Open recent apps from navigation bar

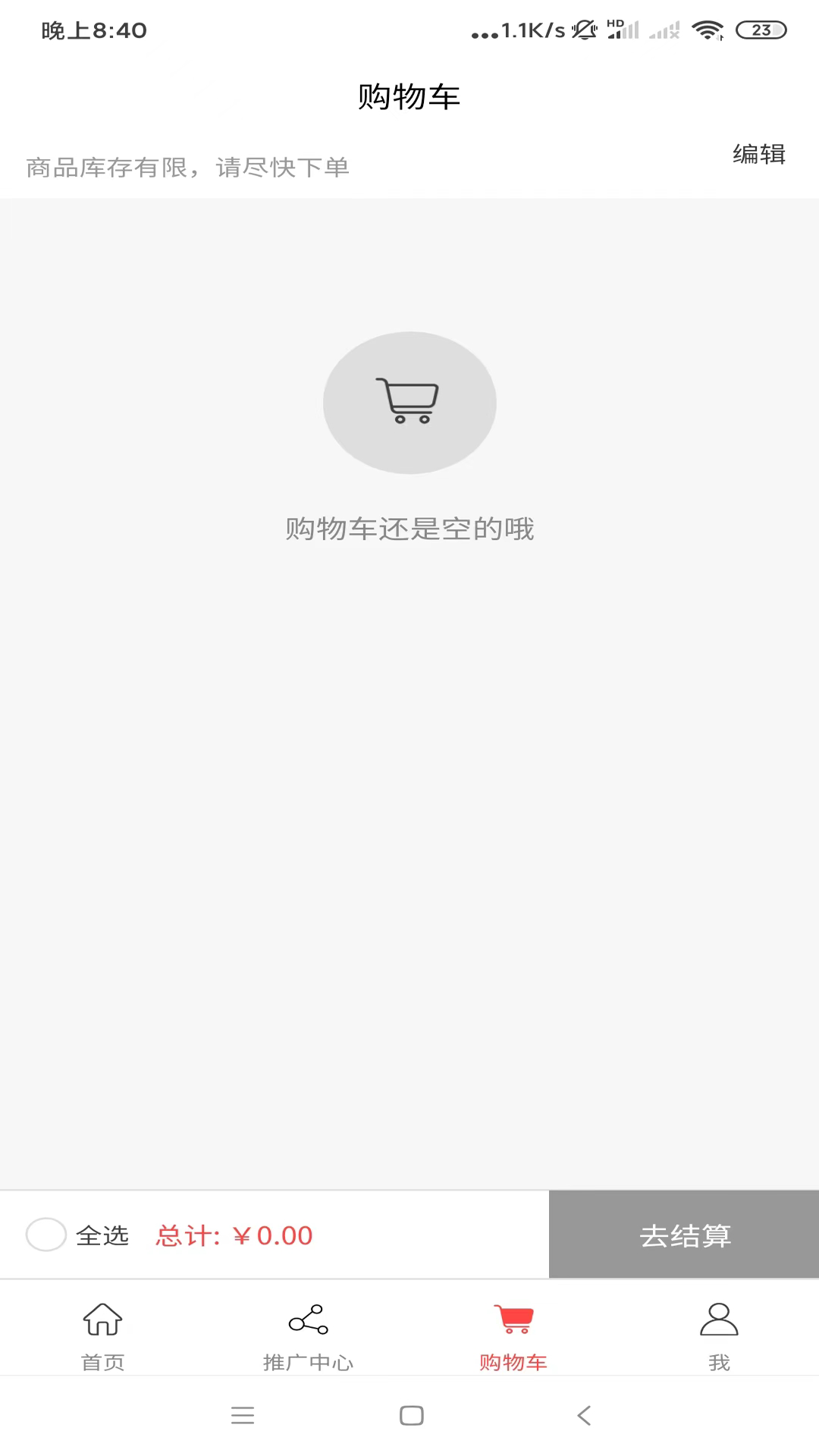[x=243, y=1415]
